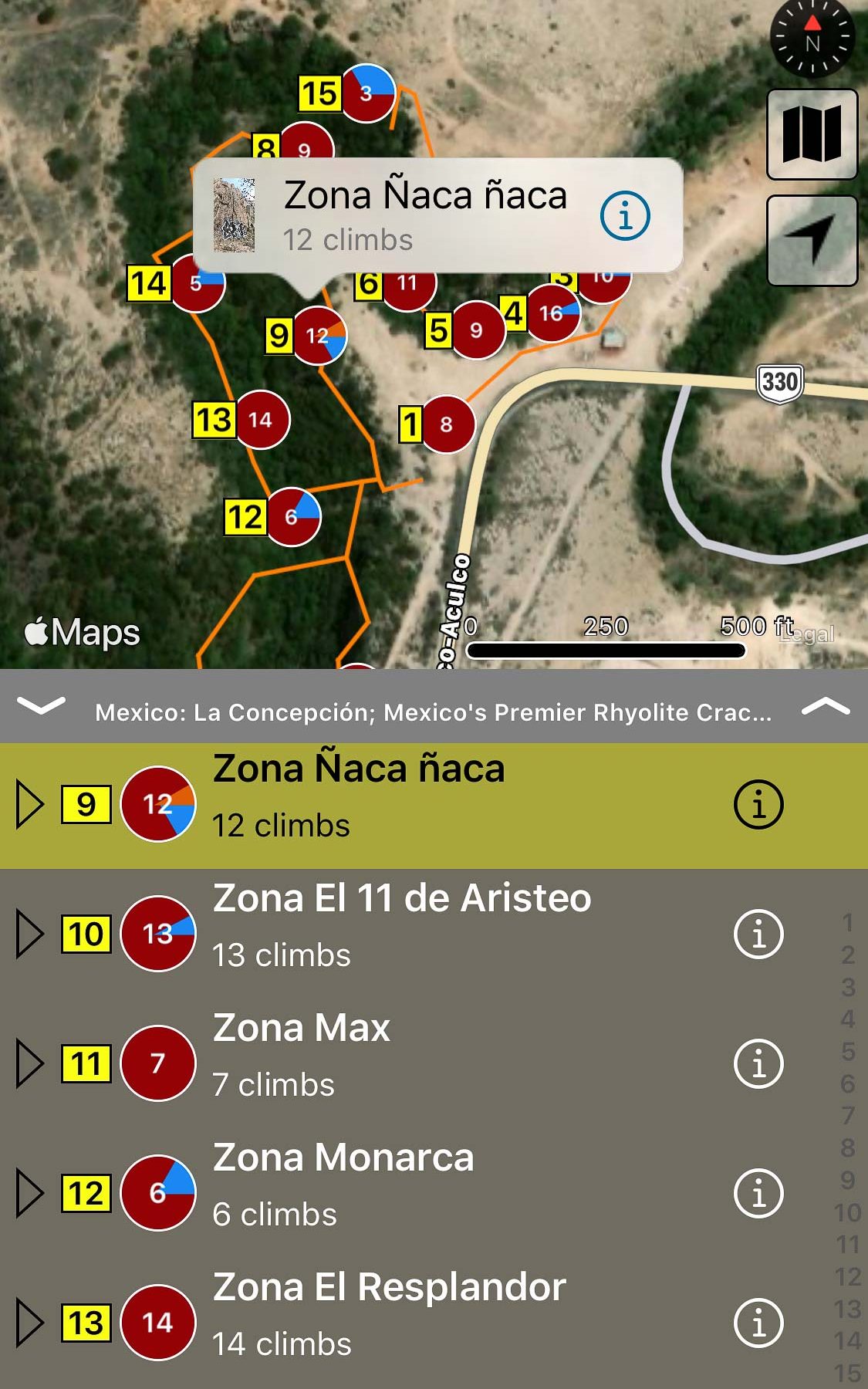Center map on my current location

812,240
